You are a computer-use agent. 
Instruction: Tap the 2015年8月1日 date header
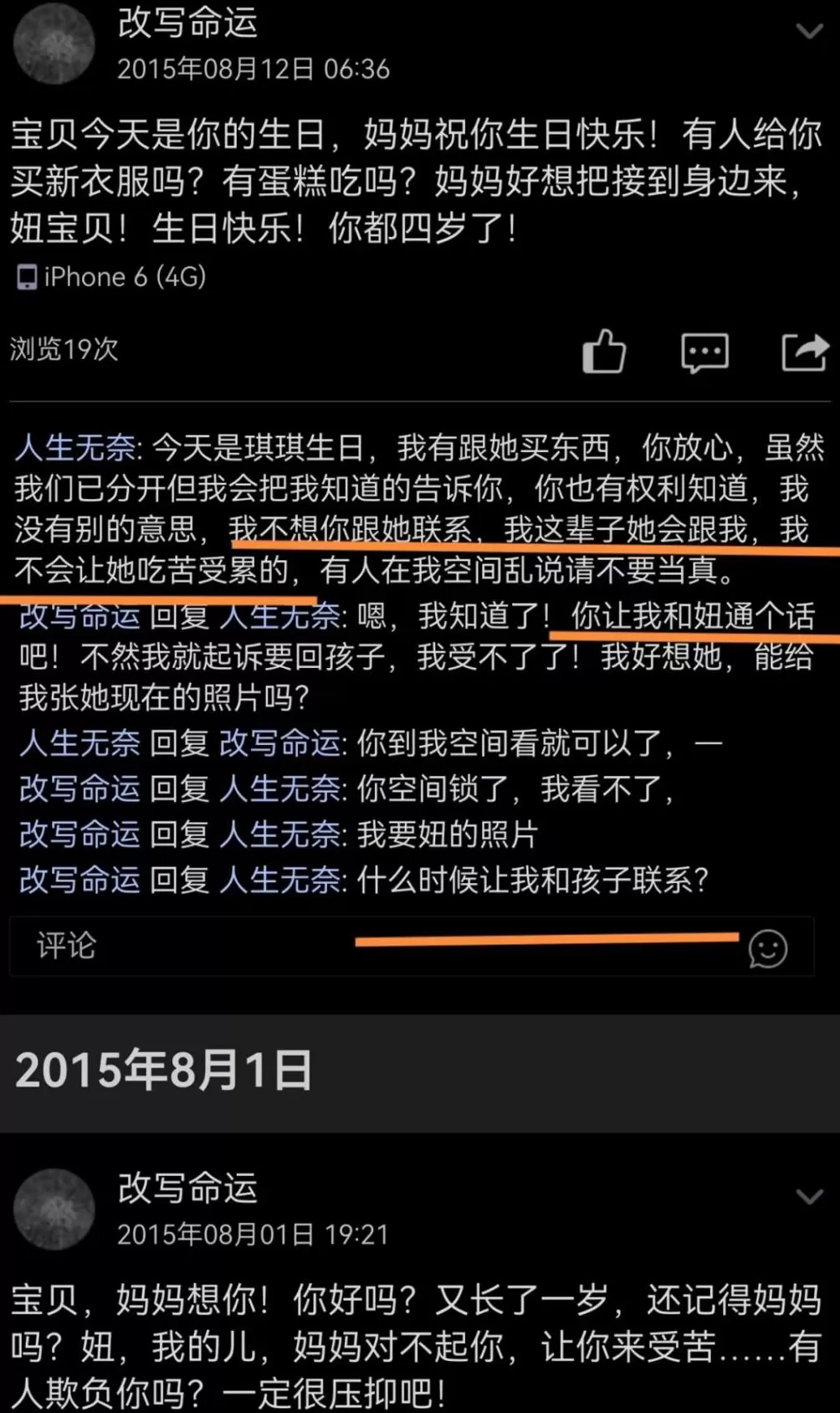(x=164, y=1066)
